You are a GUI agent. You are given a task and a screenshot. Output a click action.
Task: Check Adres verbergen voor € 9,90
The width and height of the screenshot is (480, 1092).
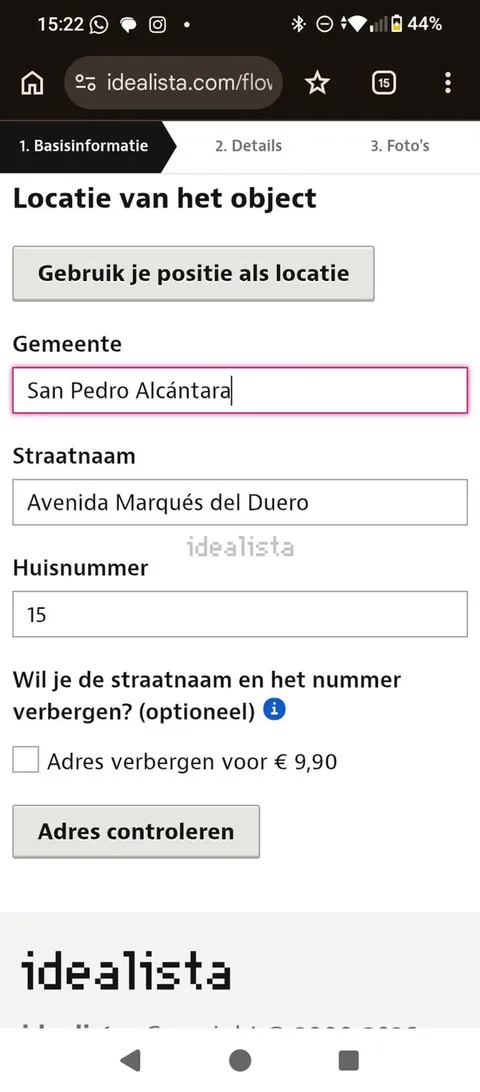(26, 760)
